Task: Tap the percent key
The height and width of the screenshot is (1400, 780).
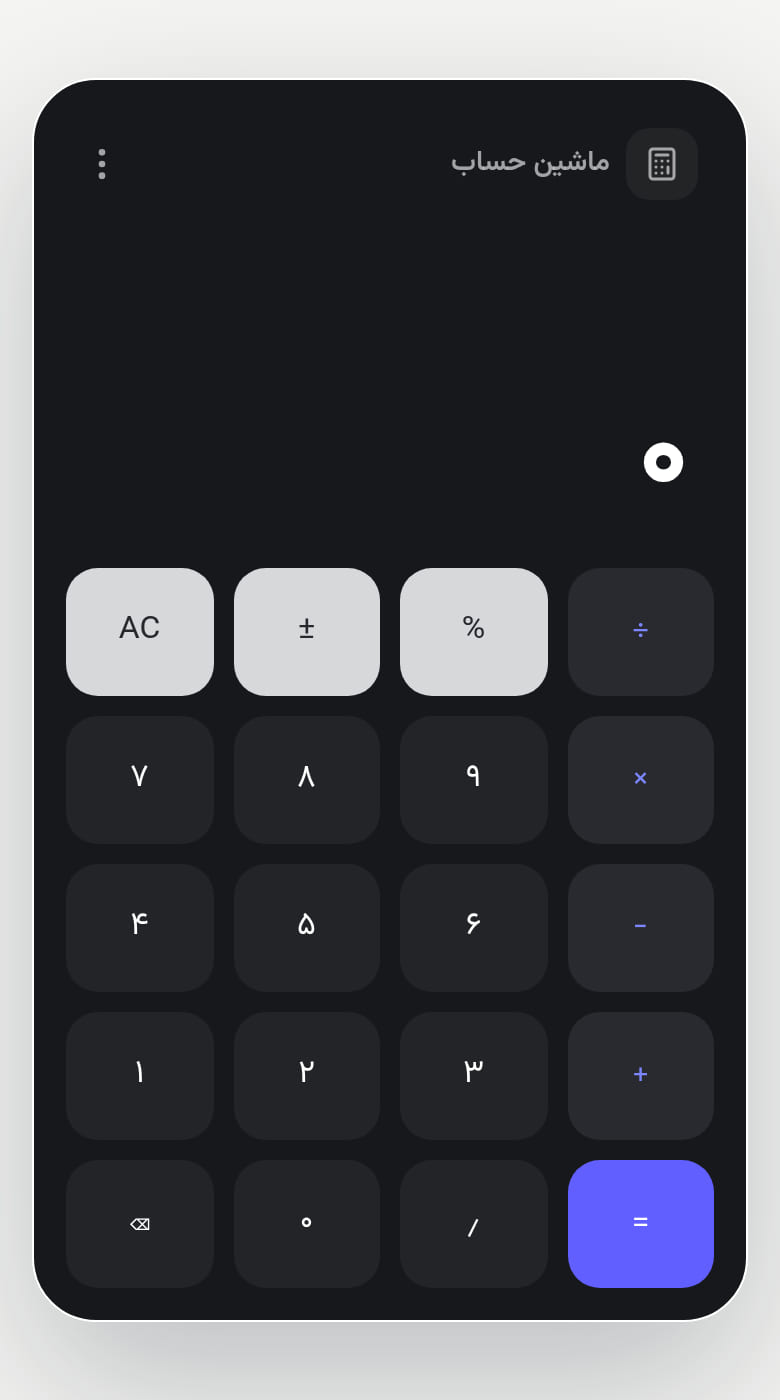Action: (474, 632)
